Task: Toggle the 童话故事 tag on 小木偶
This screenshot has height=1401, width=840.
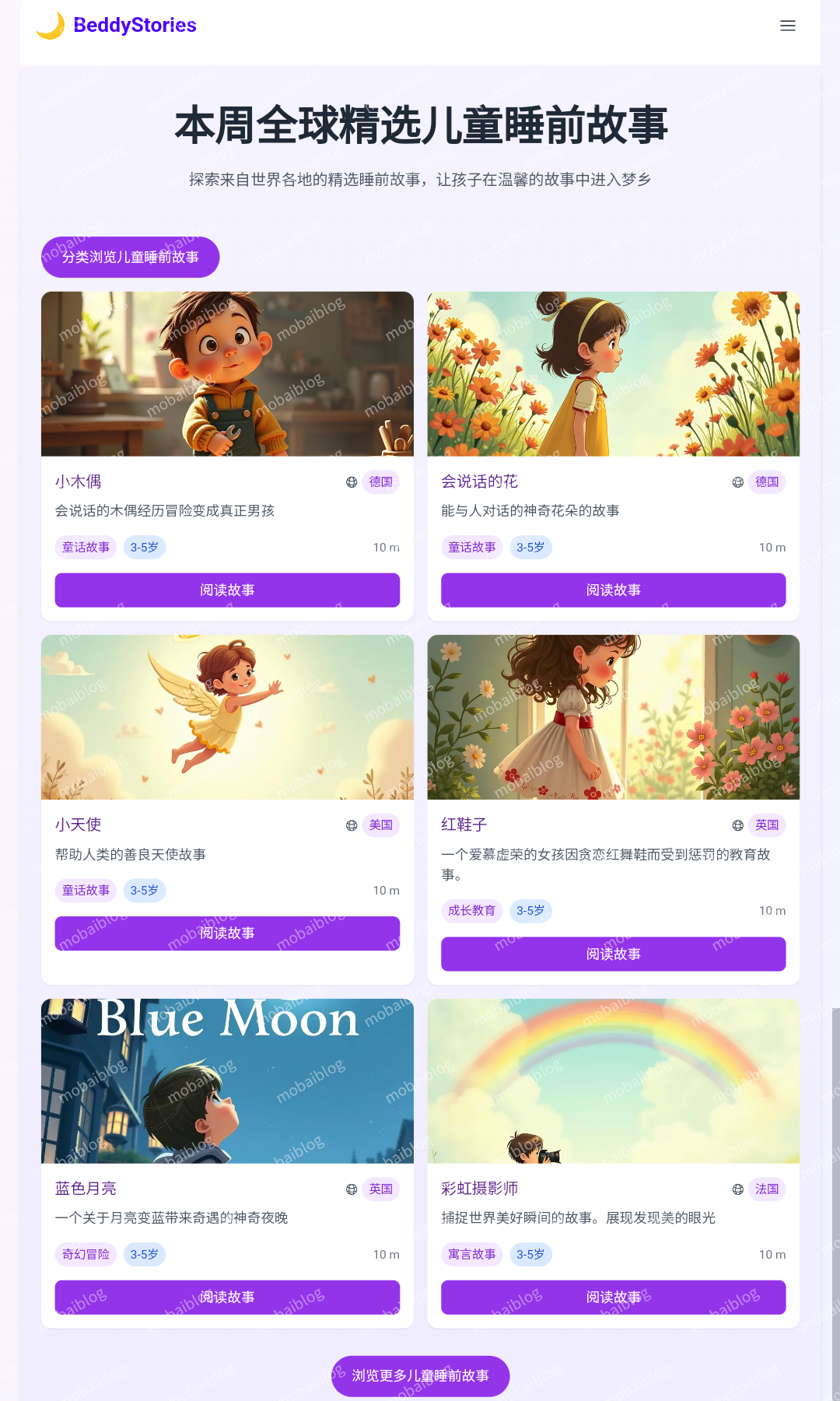Action: 86,547
